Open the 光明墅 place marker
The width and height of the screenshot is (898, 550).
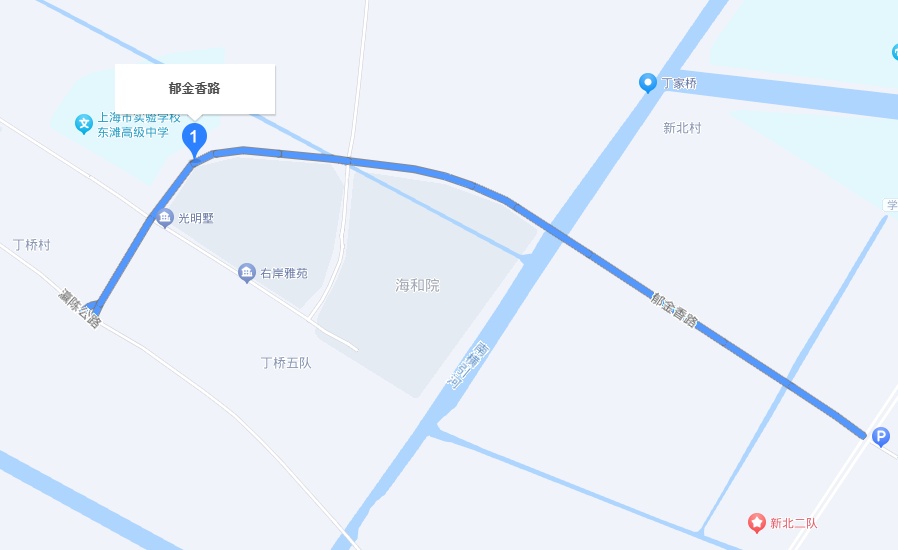click(165, 217)
